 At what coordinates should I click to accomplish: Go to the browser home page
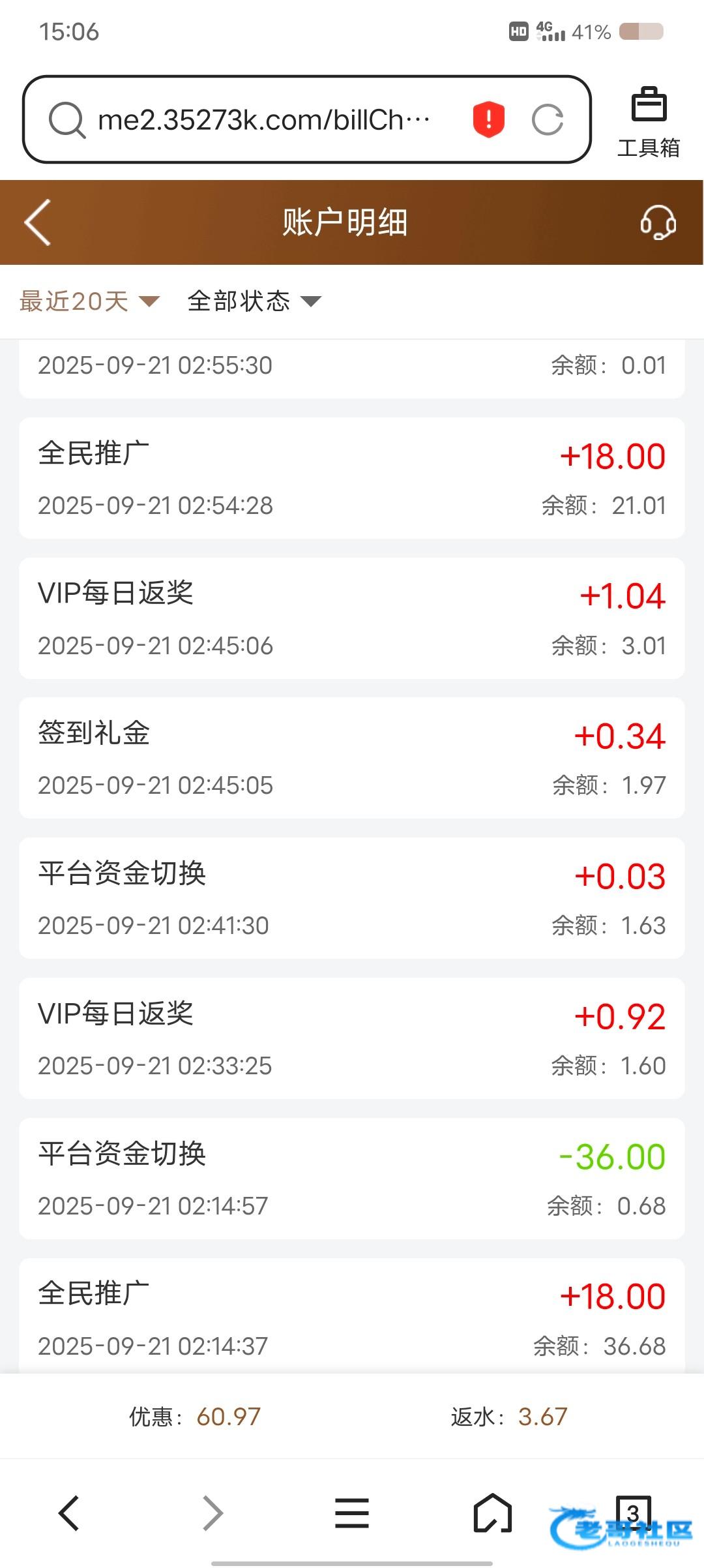click(492, 1513)
